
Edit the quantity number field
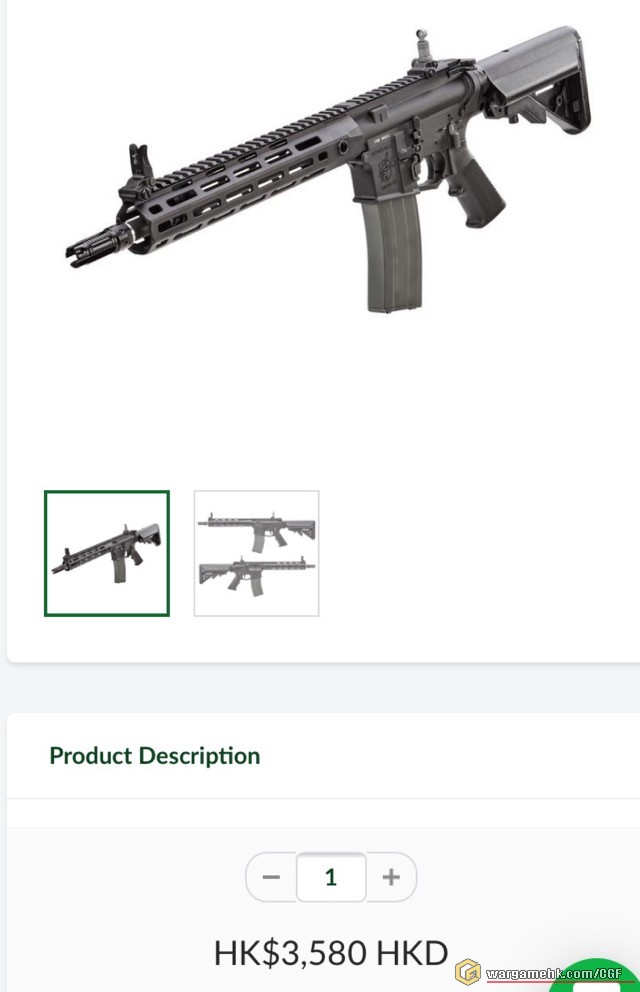click(331, 877)
